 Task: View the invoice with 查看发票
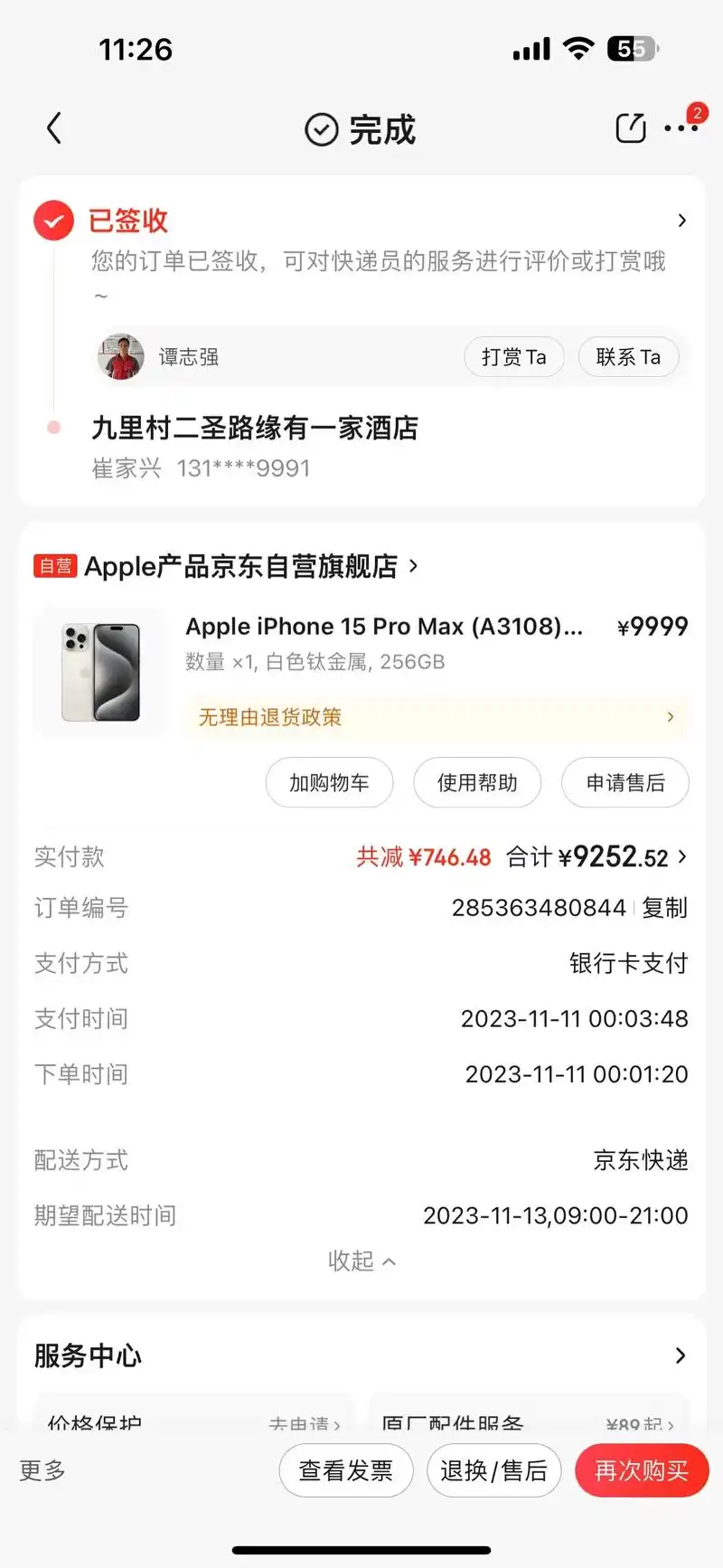345,1470
